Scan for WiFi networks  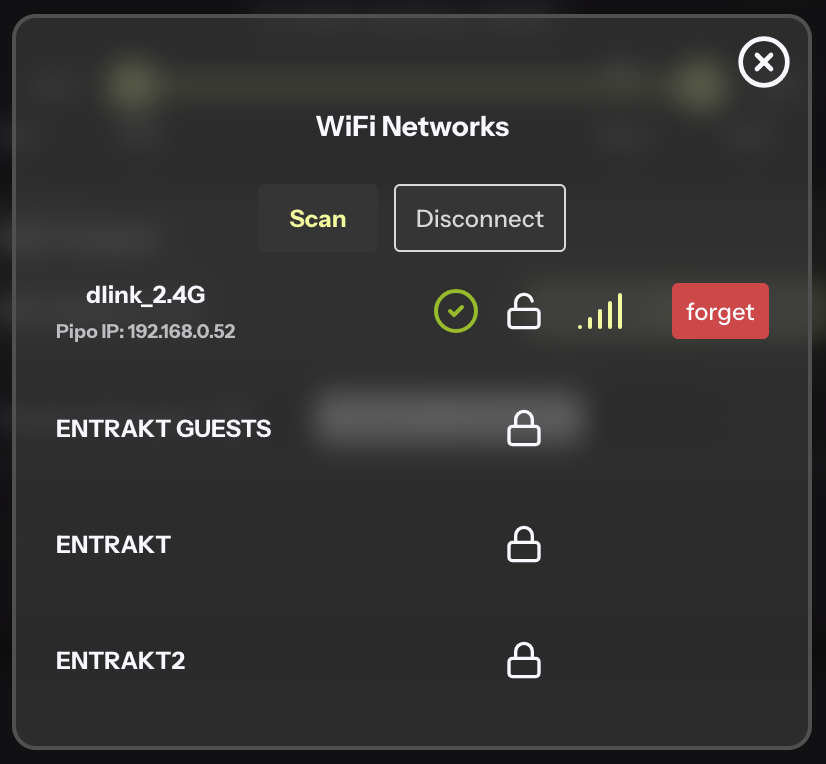point(317,218)
